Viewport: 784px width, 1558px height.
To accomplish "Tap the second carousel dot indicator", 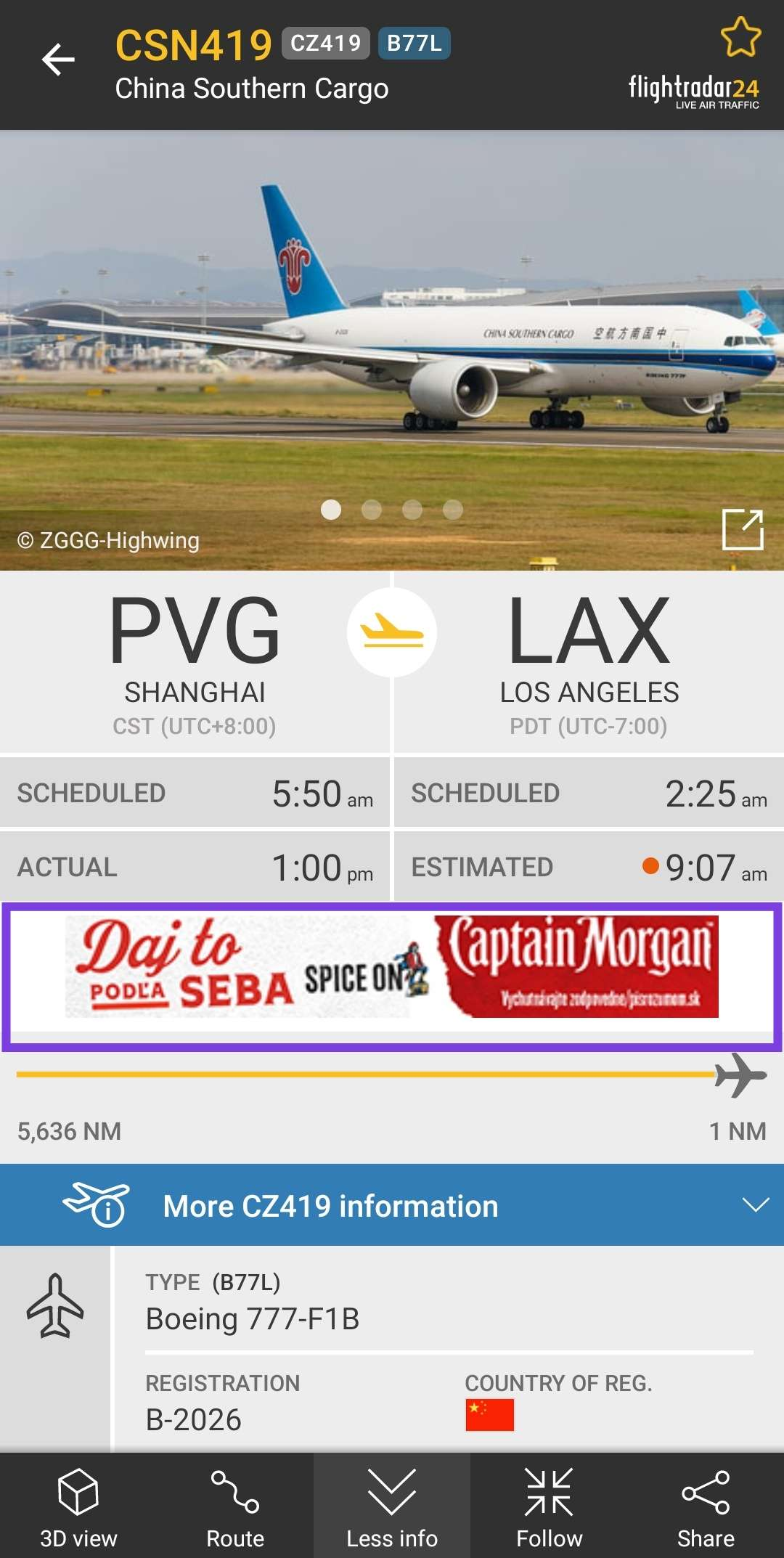I will pos(373,511).
